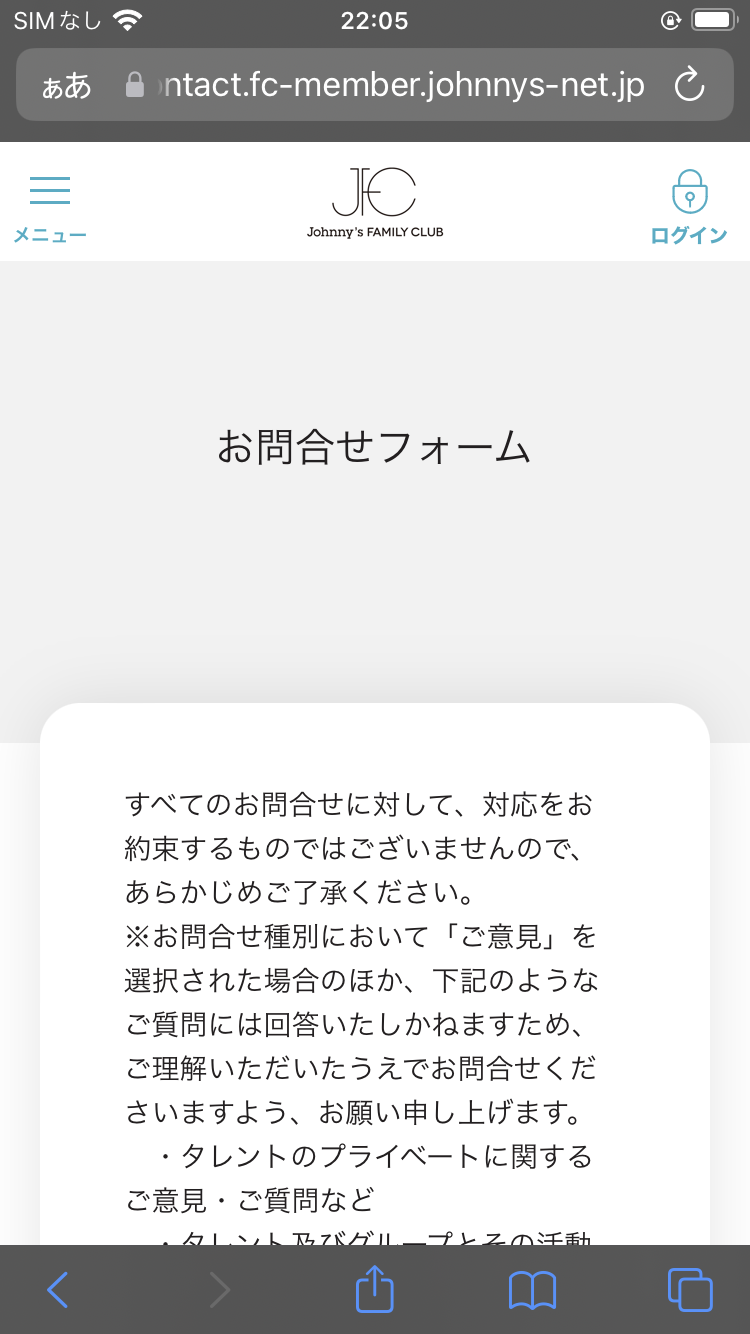Reload the page in Safari
The height and width of the screenshot is (1334, 750).
[690, 86]
